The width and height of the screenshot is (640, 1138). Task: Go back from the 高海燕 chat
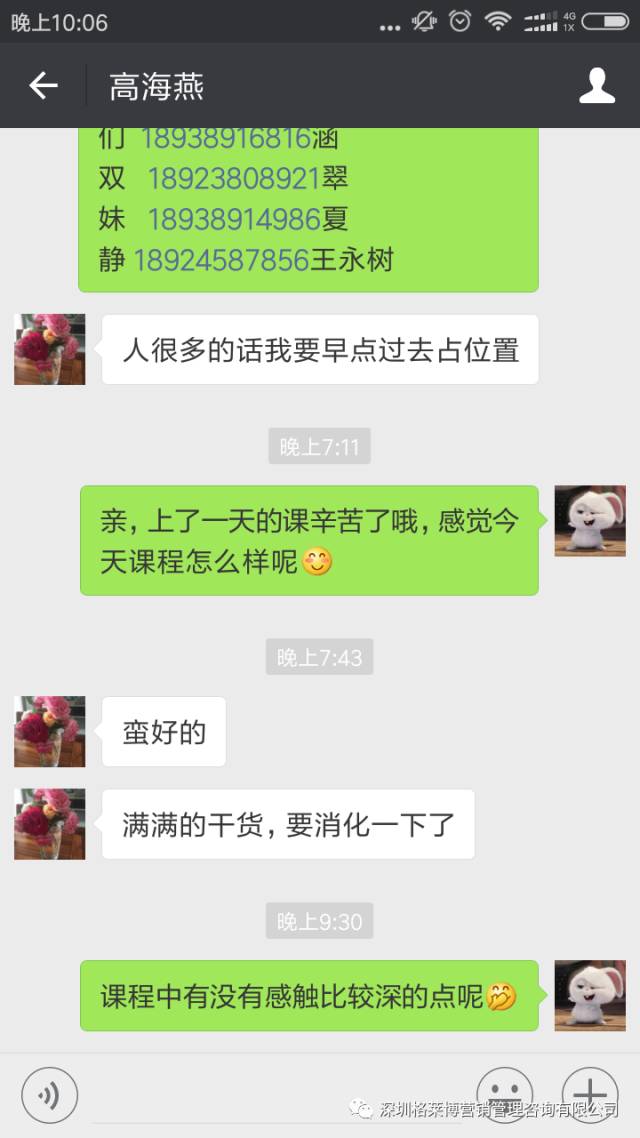click(43, 86)
